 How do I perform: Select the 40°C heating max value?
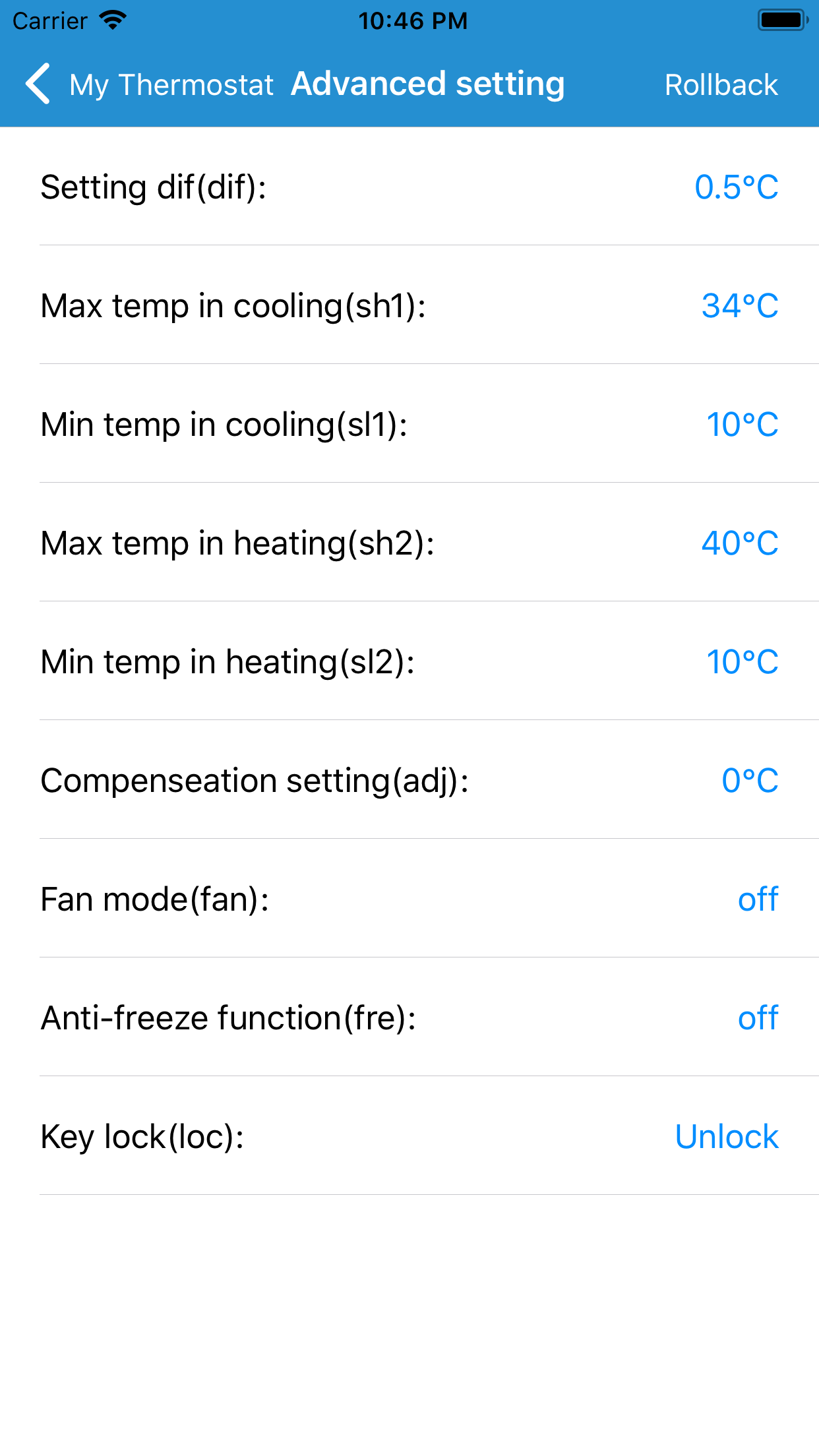pyautogui.click(x=739, y=543)
